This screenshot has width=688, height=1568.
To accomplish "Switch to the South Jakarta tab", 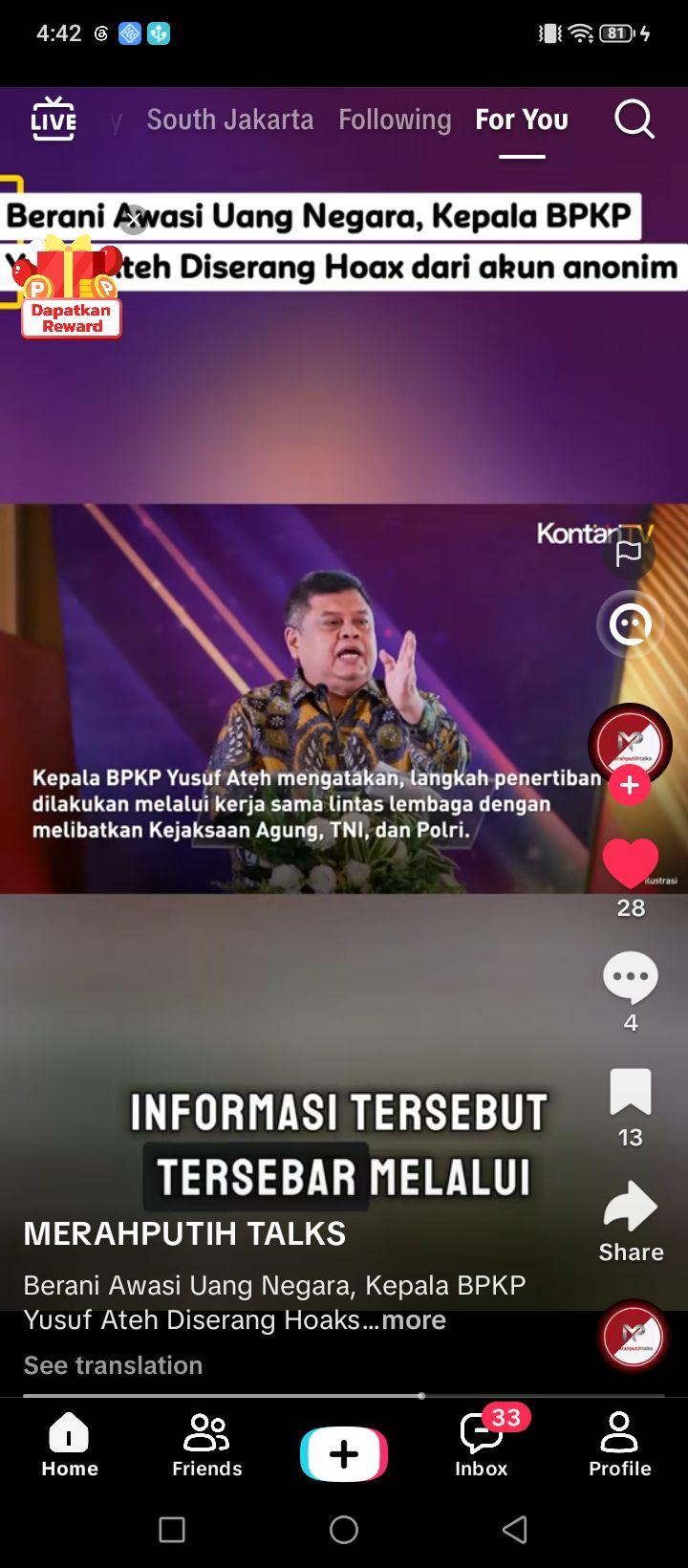I will [229, 120].
